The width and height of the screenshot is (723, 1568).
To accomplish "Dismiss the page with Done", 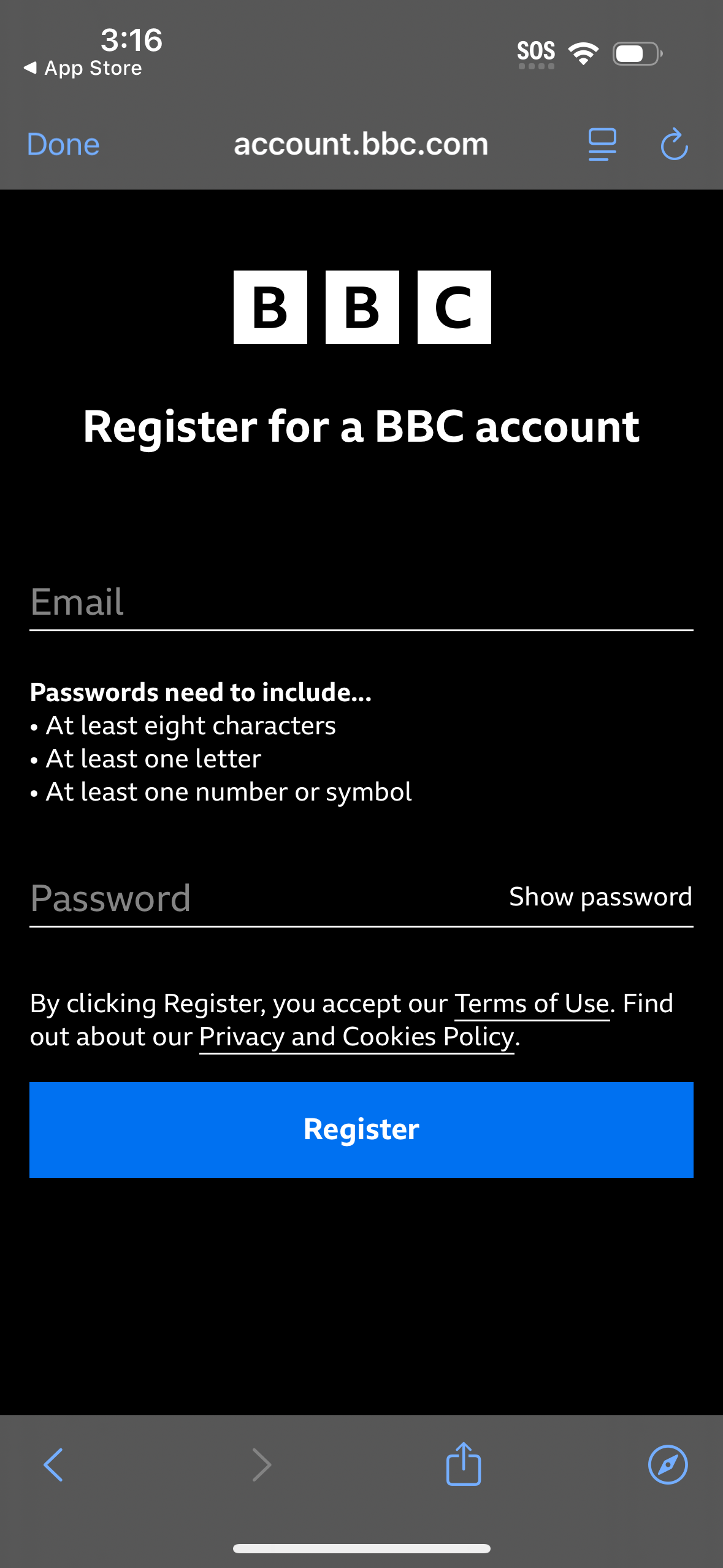I will (x=63, y=145).
